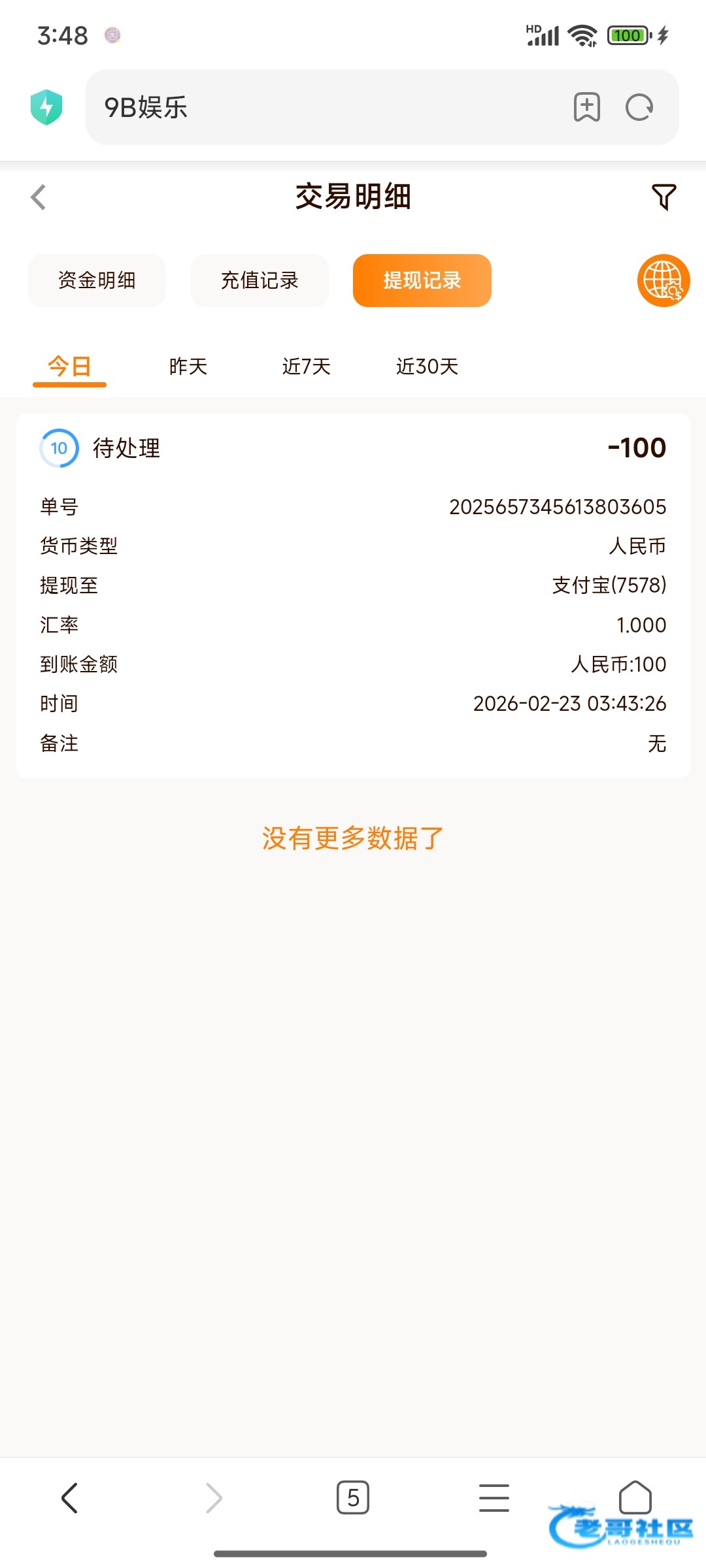
Task: Reload the current page
Action: coord(639,107)
